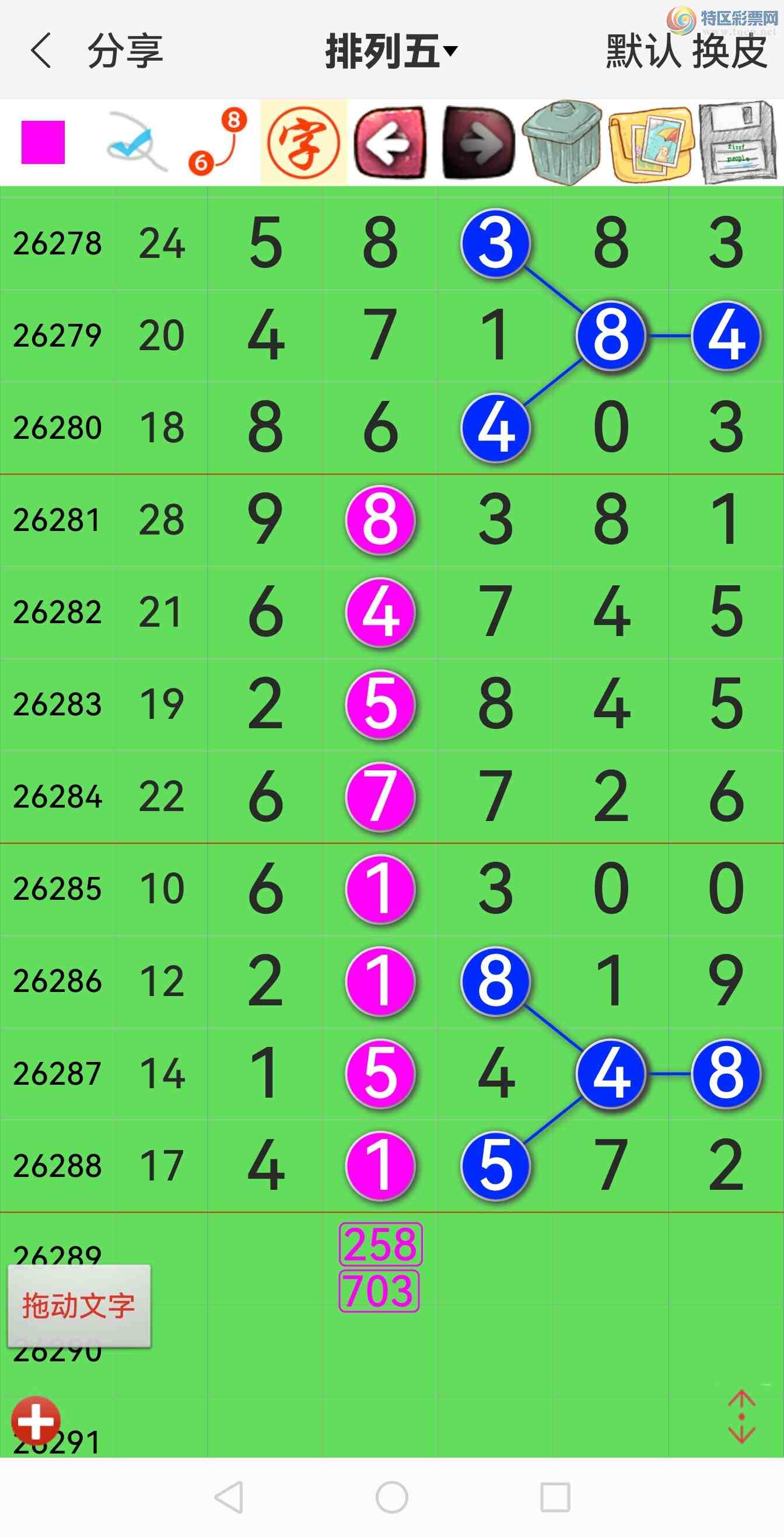Tap the red up-down arrows icon
This screenshot has width=784, height=1537.
(x=741, y=1416)
